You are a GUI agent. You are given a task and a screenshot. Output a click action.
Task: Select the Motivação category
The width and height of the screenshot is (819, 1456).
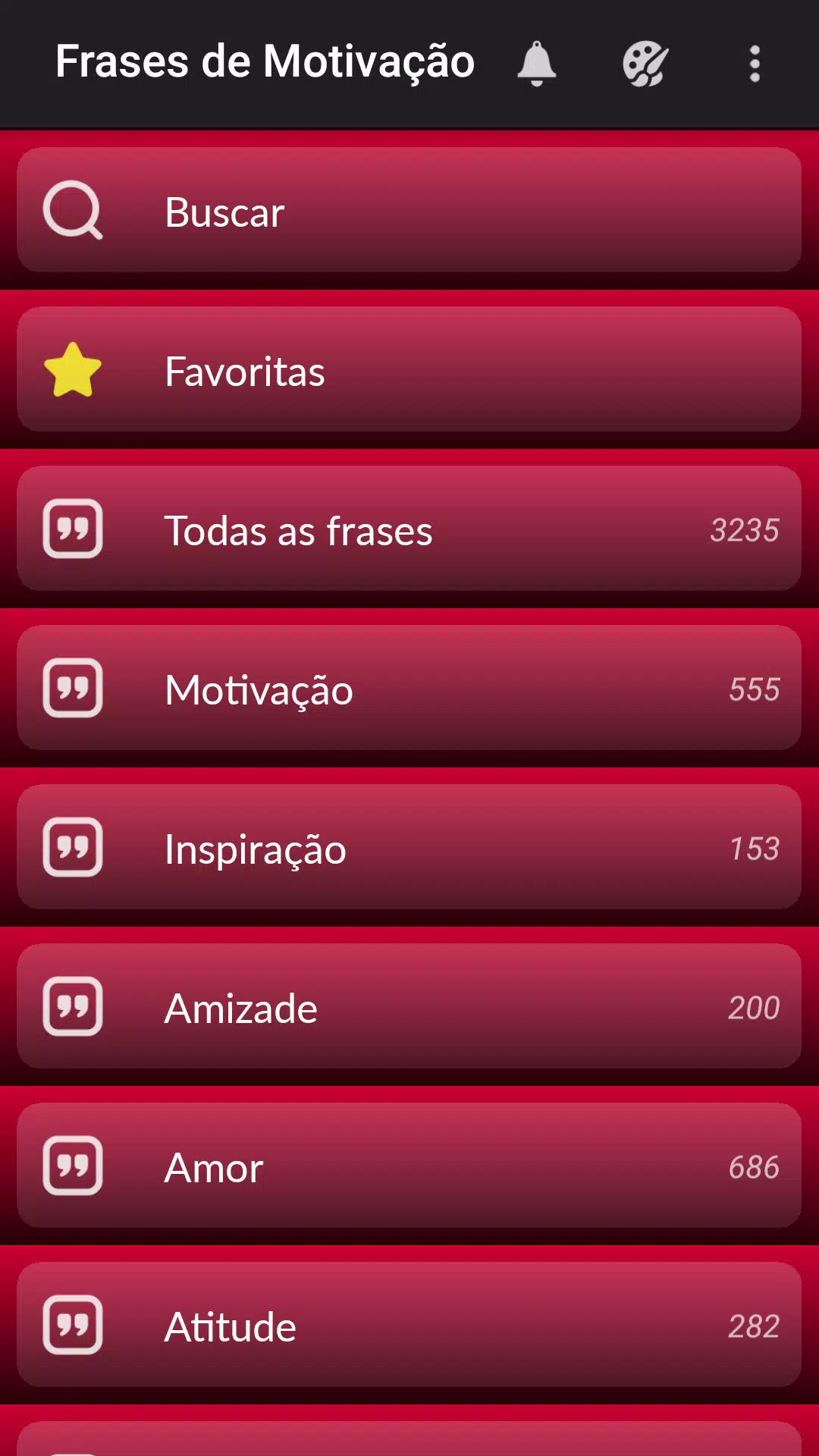(409, 688)
